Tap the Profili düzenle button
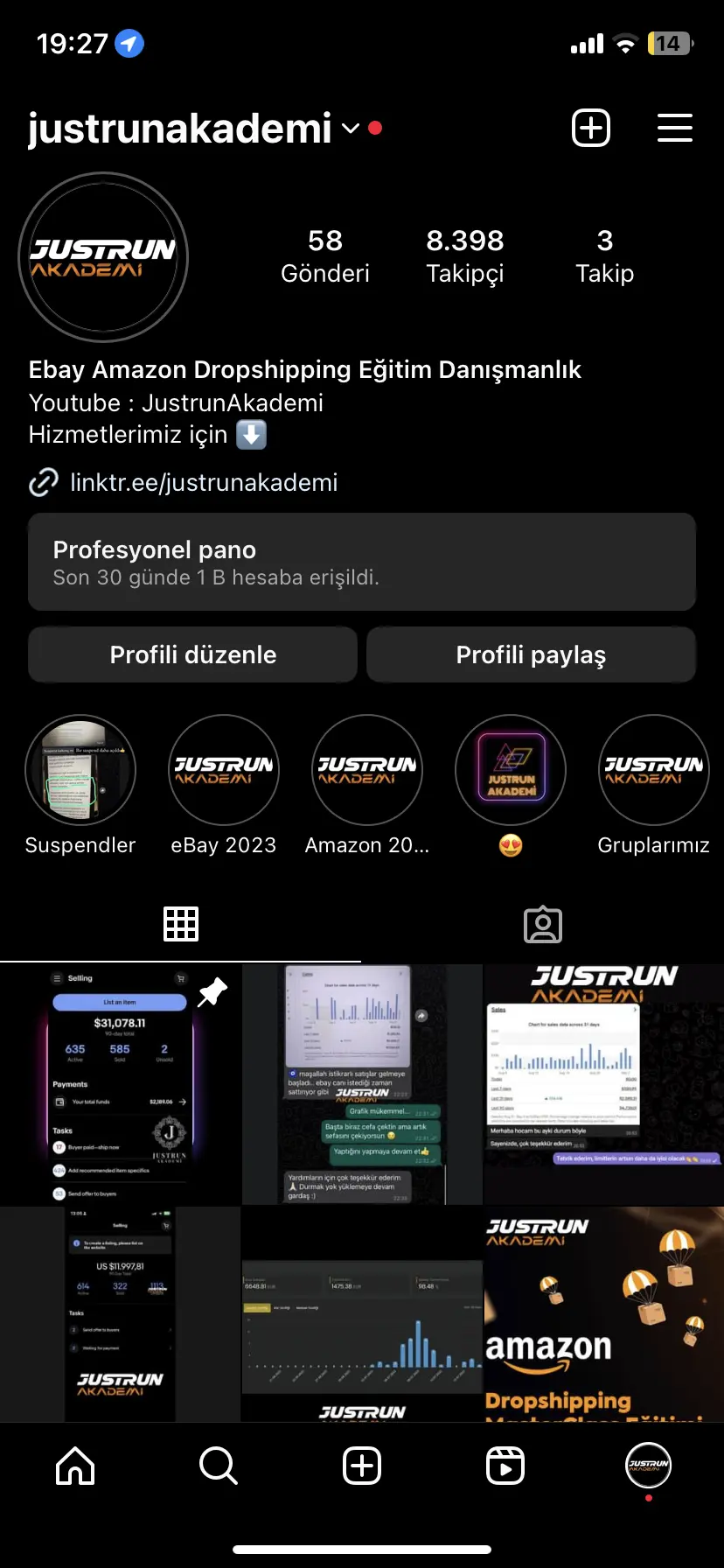 (192, 654)
